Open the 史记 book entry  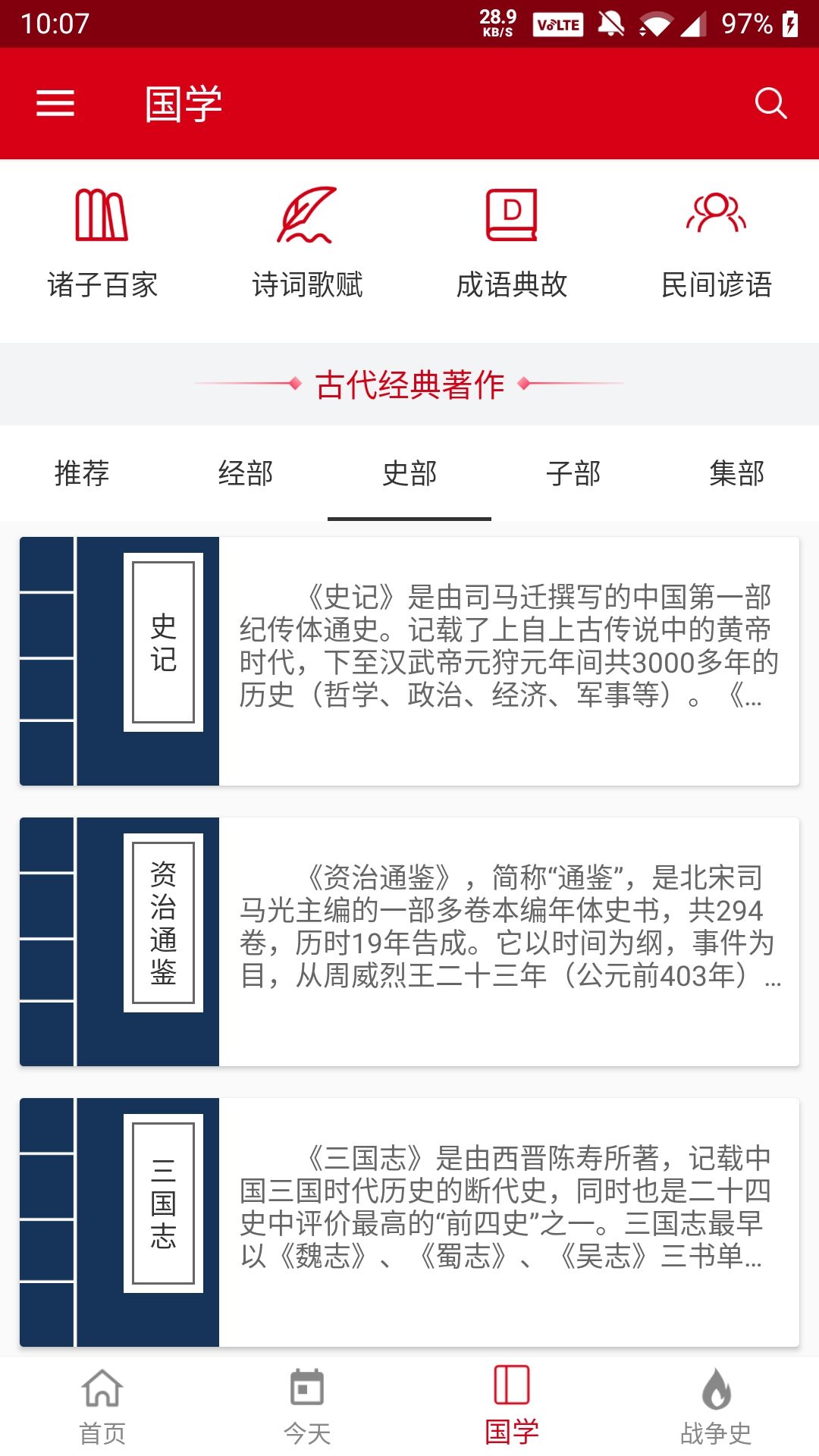tap(409, 658)
